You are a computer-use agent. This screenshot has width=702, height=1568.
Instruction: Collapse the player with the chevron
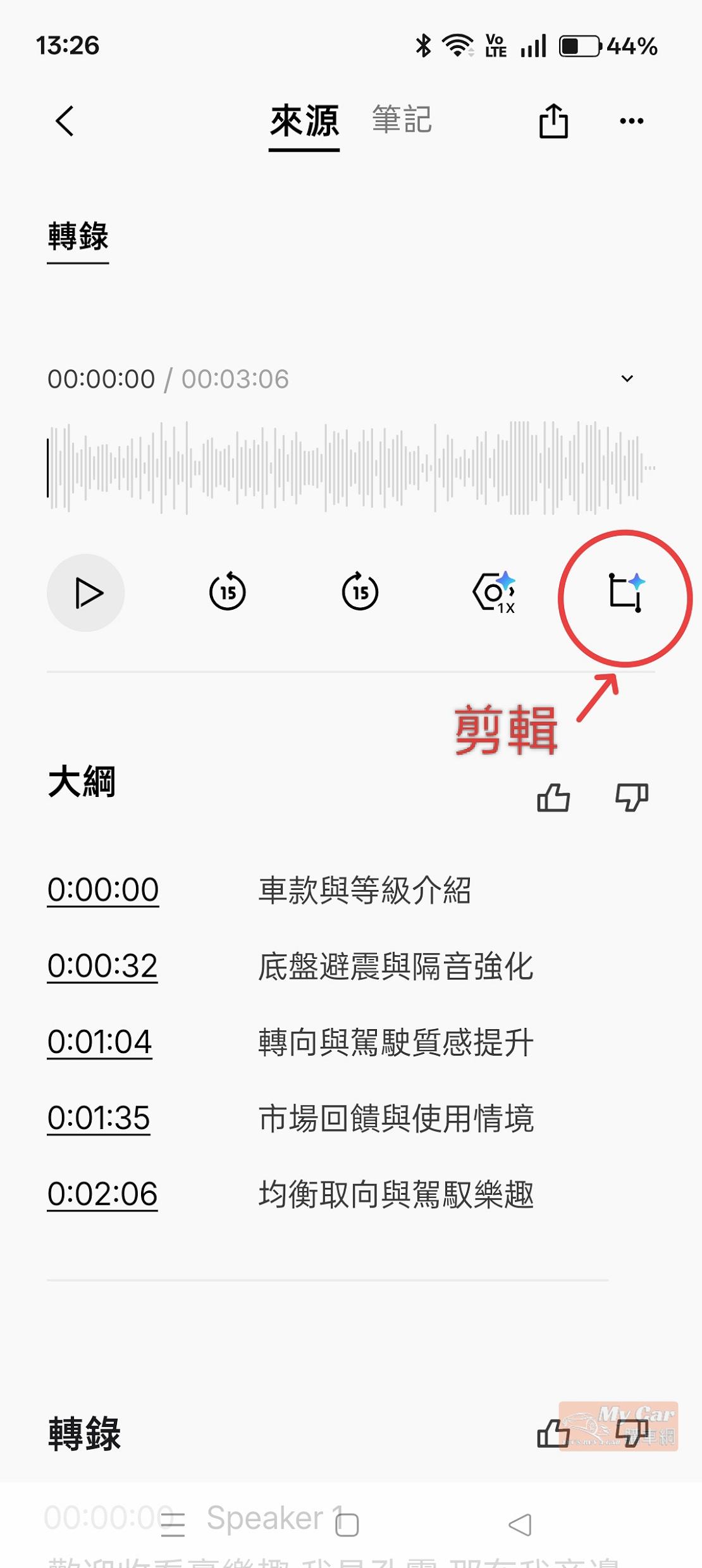click(x=627, y=378)
